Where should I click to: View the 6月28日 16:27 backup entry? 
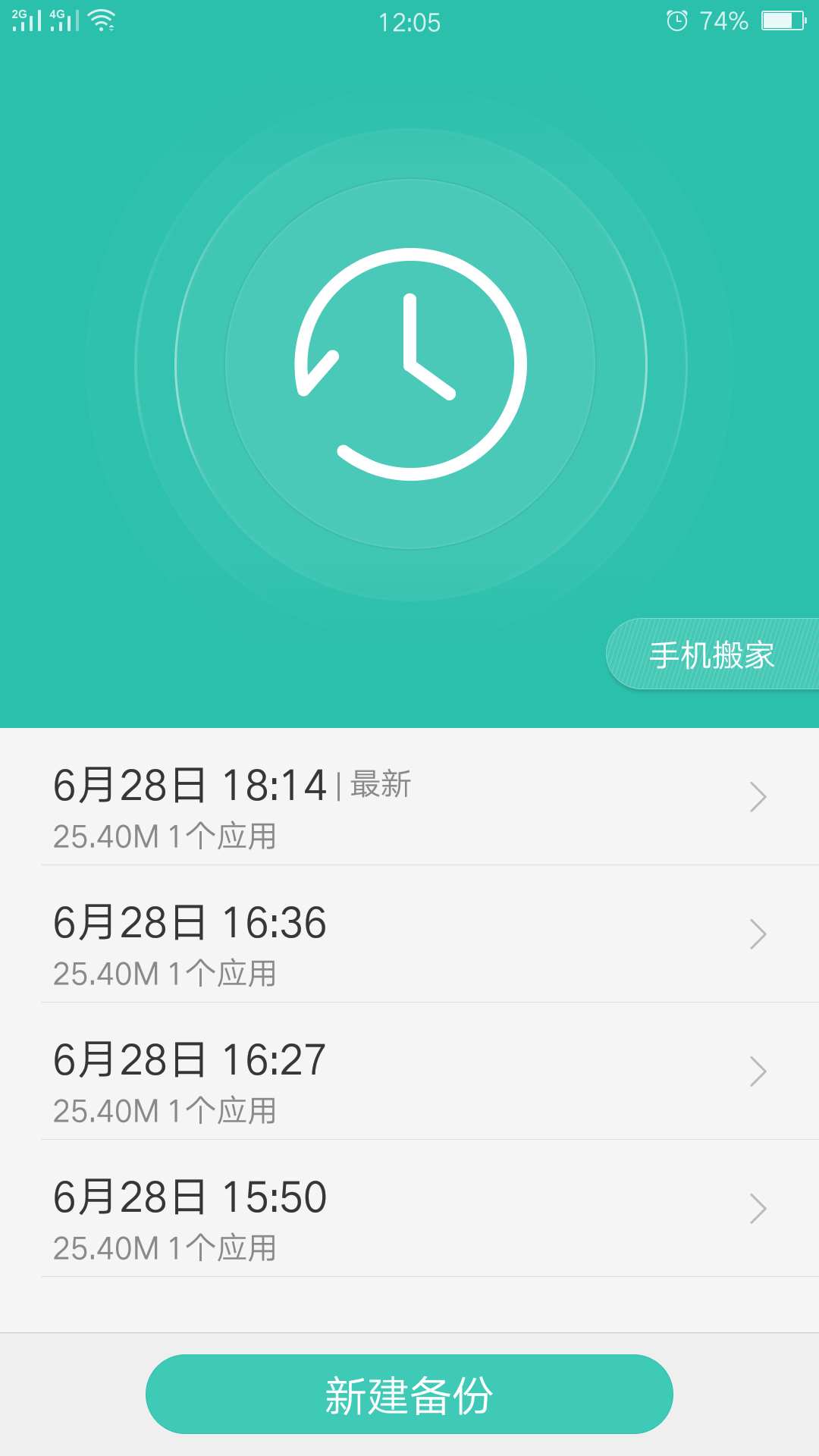(409, 1072)
